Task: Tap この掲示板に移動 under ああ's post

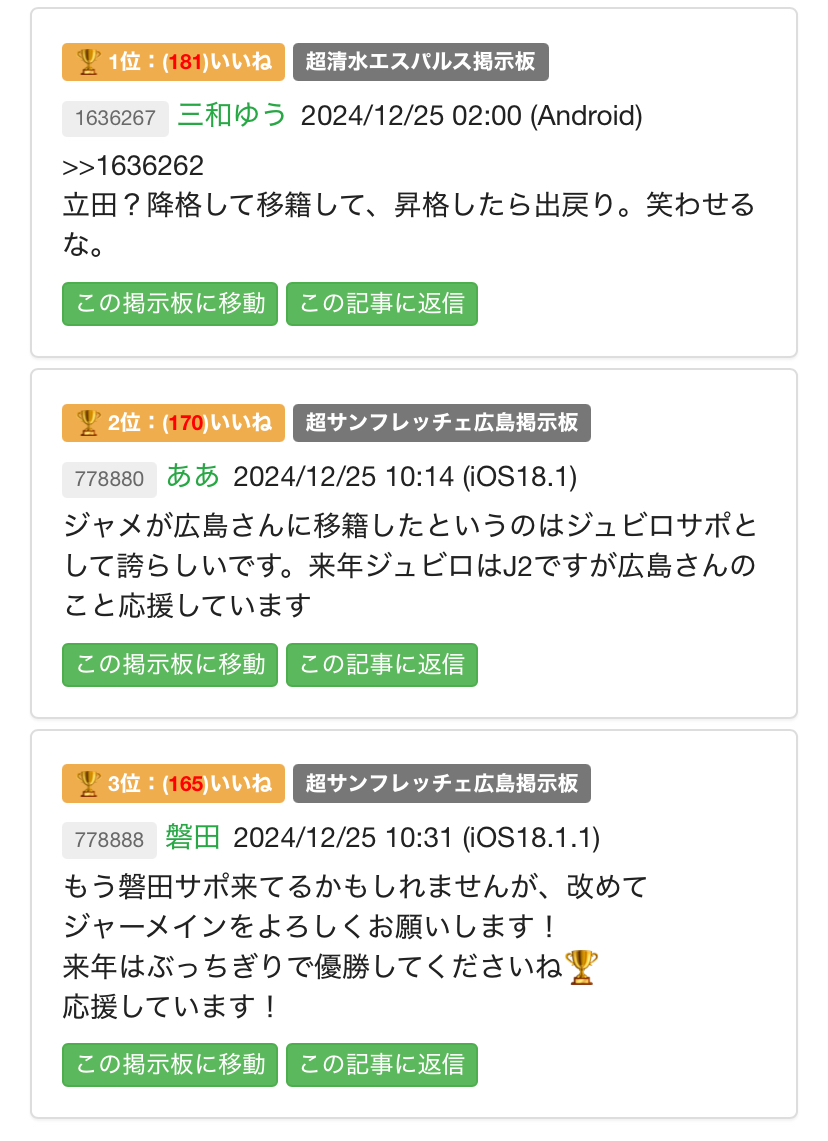Action: tap(170, 665)
